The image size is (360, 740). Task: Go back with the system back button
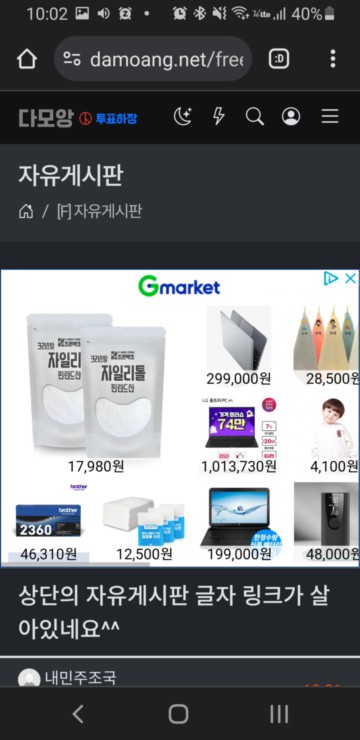[x=78, y=714]
